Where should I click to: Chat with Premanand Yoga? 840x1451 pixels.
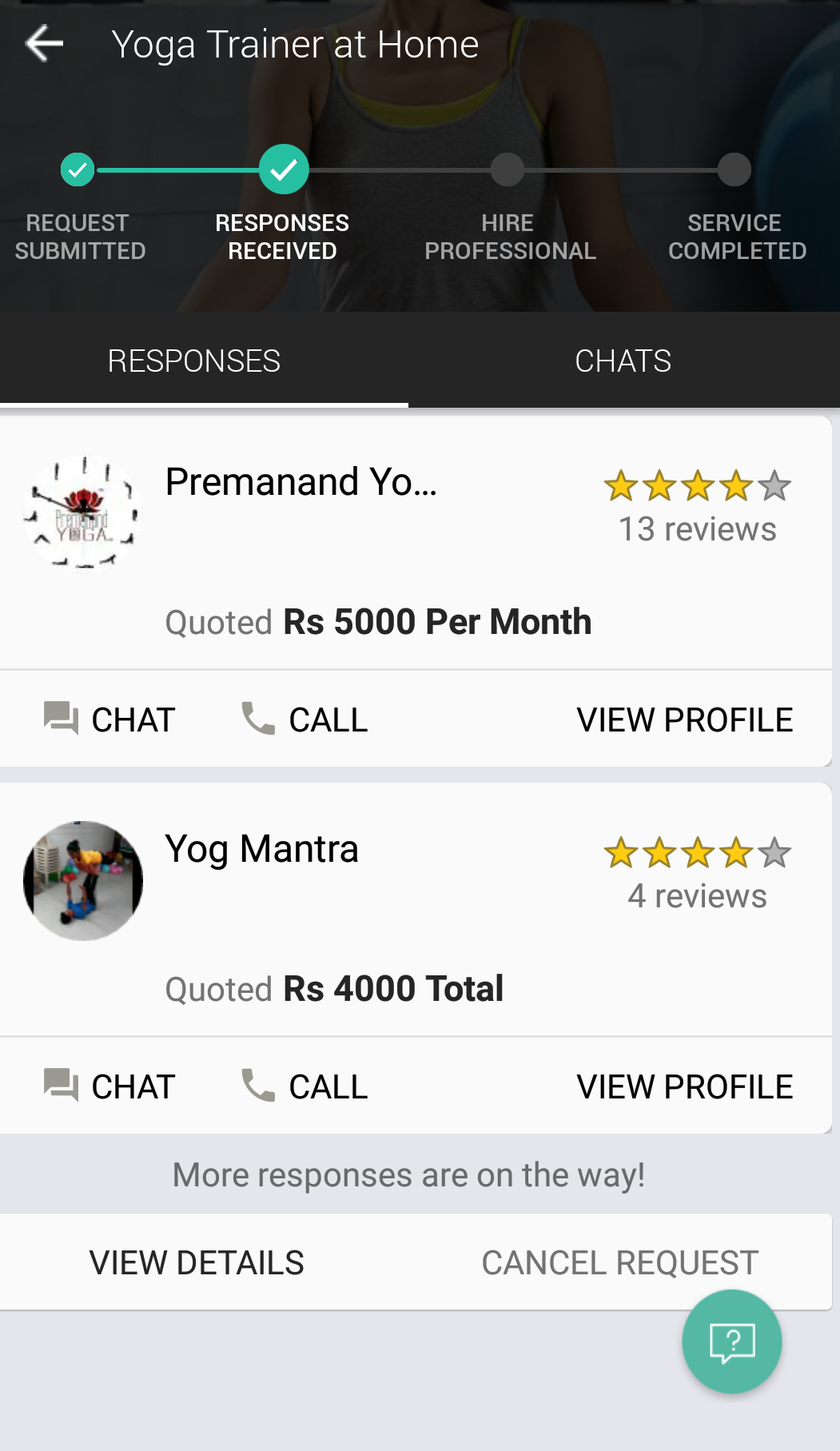[x=109, y=720]
